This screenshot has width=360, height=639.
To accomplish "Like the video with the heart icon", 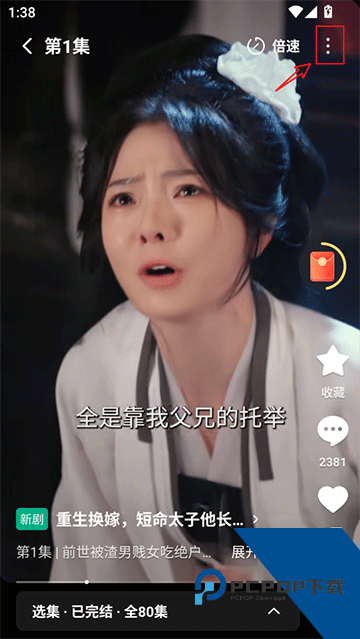I will point(333,500).
